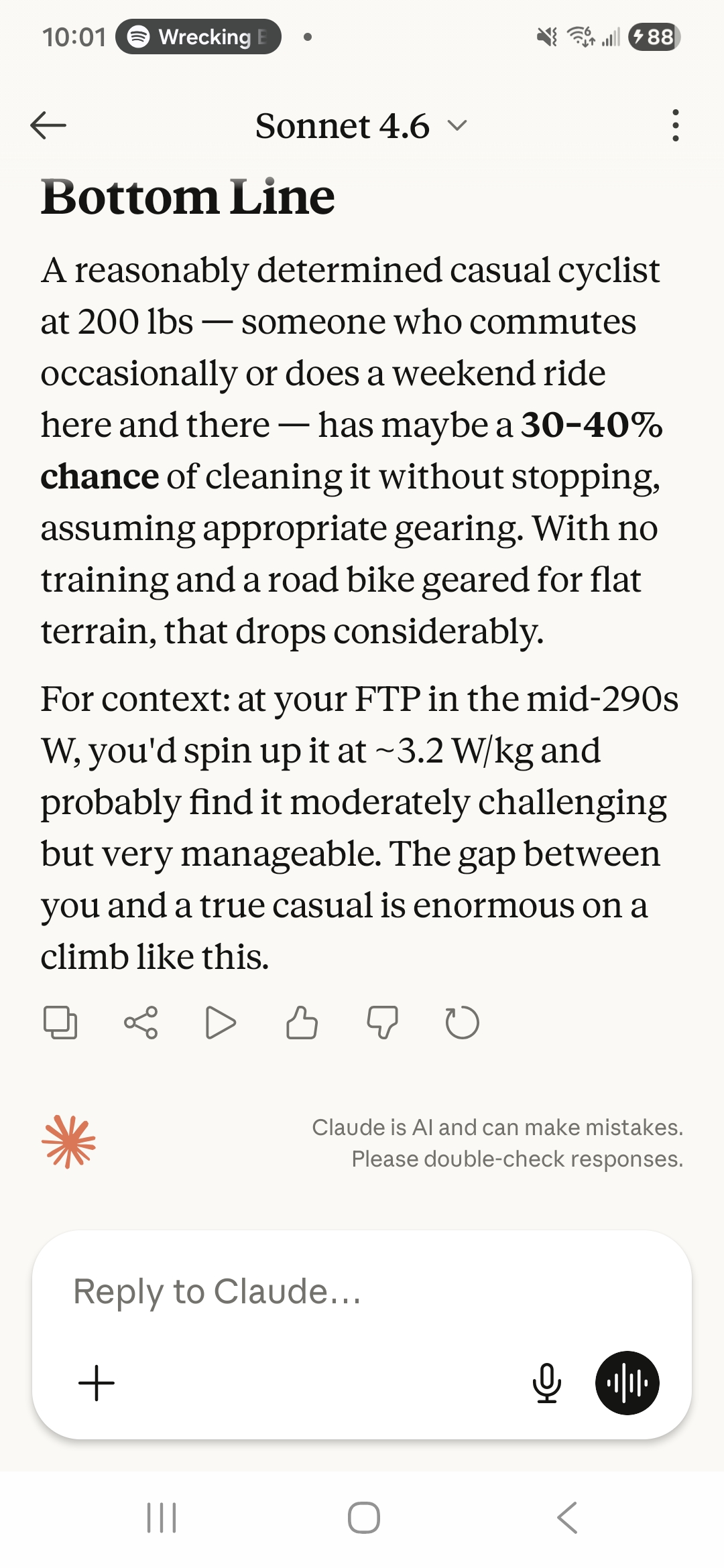
Task: Copy Claude's response
Action: point(60,1023)
